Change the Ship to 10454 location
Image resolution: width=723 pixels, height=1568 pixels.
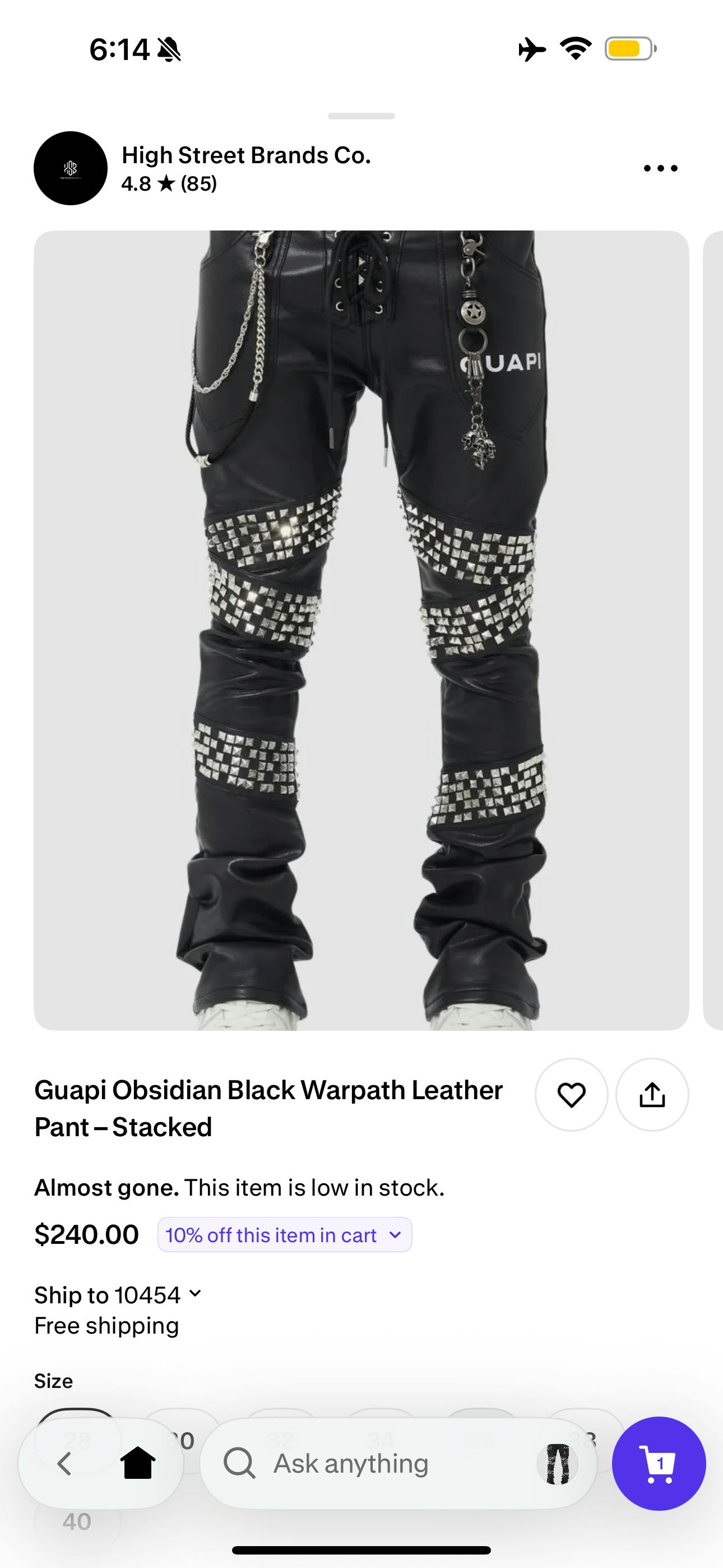point(118,1294)
